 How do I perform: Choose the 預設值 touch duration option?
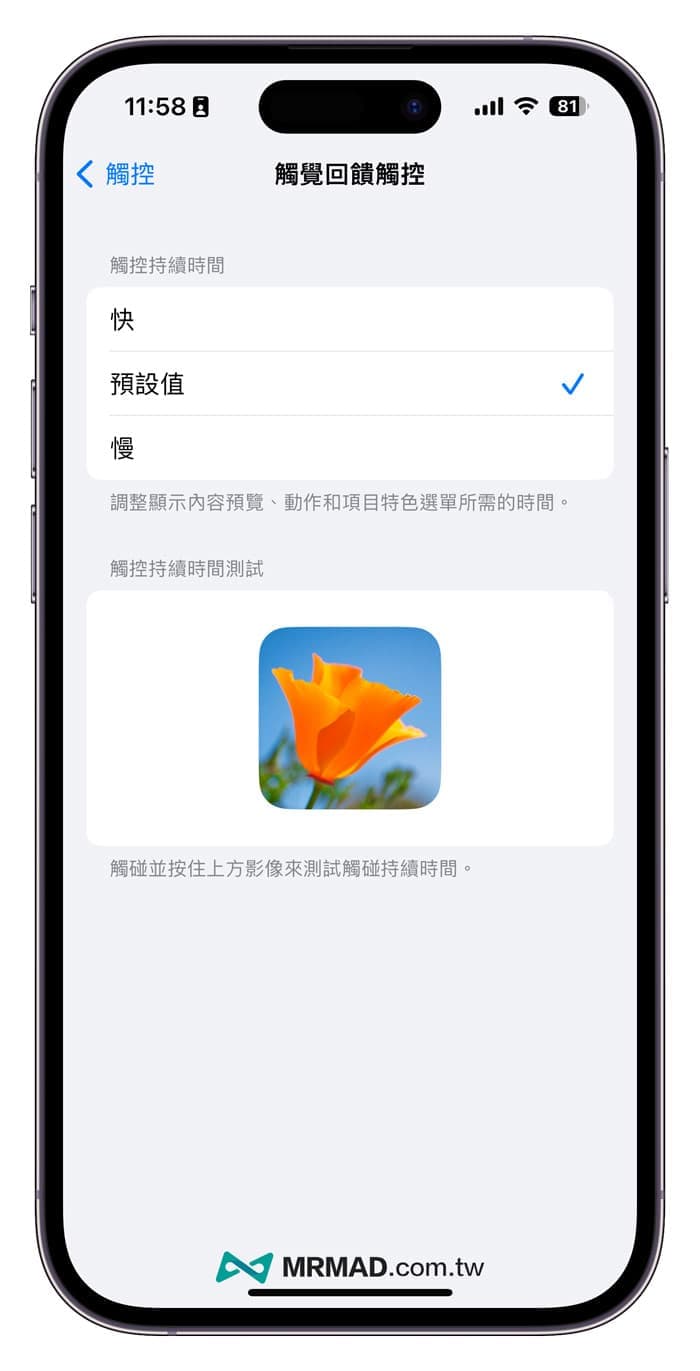(349, 384)
